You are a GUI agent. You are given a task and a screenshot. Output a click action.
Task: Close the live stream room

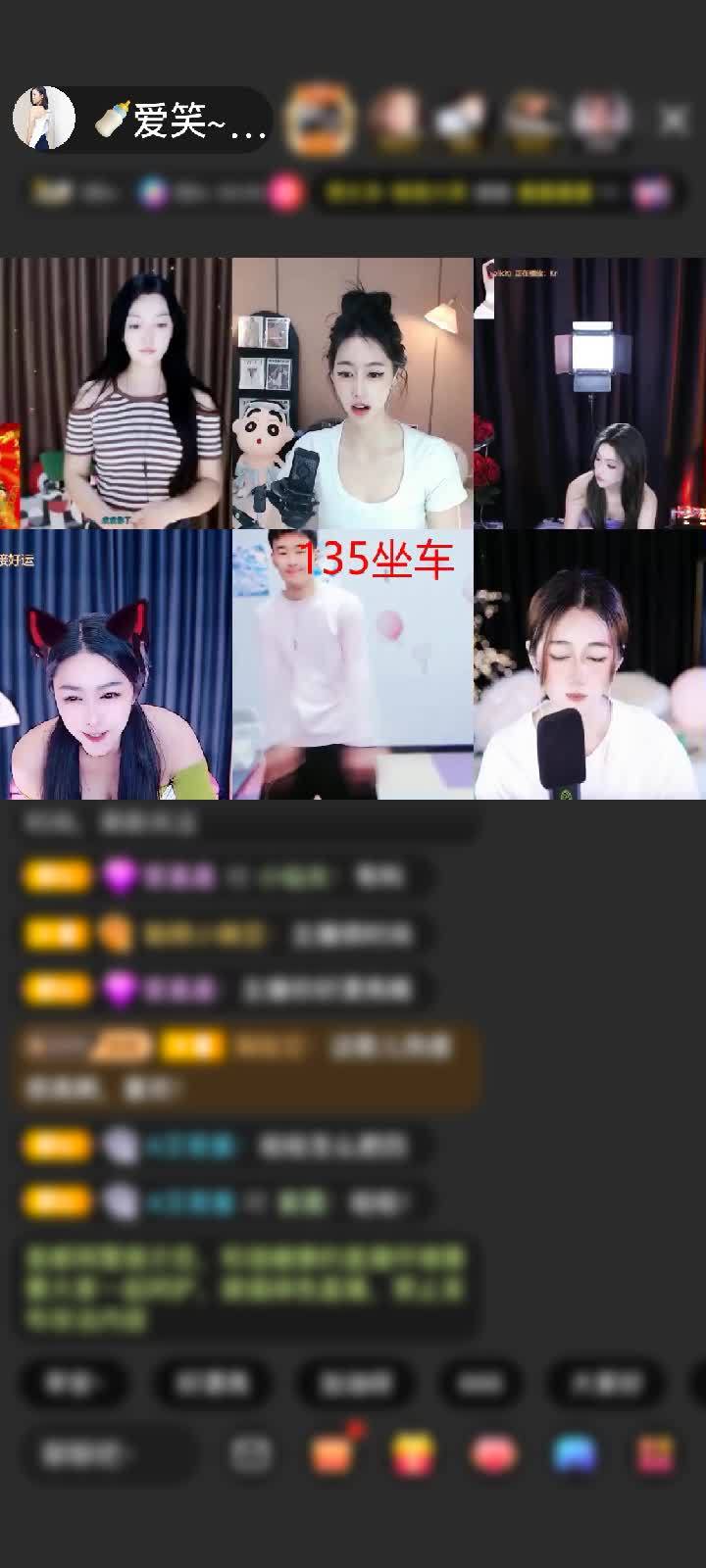(674, 121)
